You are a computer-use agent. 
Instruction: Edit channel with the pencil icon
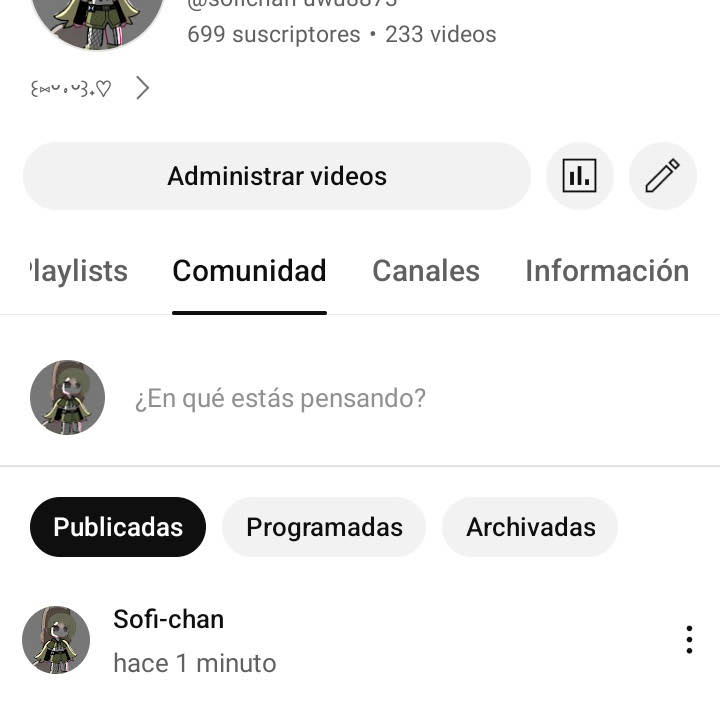(662, 176)
